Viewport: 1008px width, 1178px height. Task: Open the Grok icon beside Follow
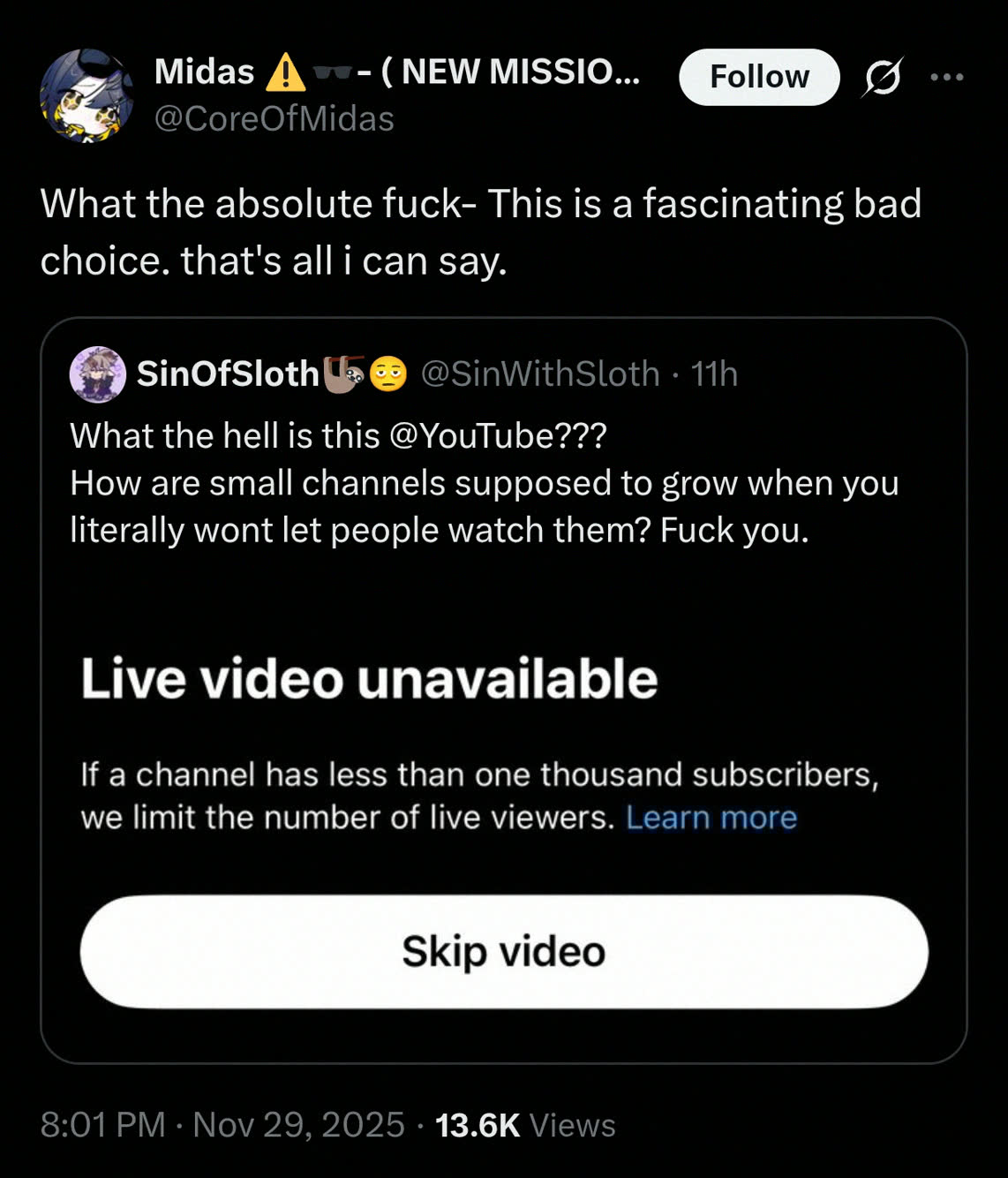click(883, 78)
